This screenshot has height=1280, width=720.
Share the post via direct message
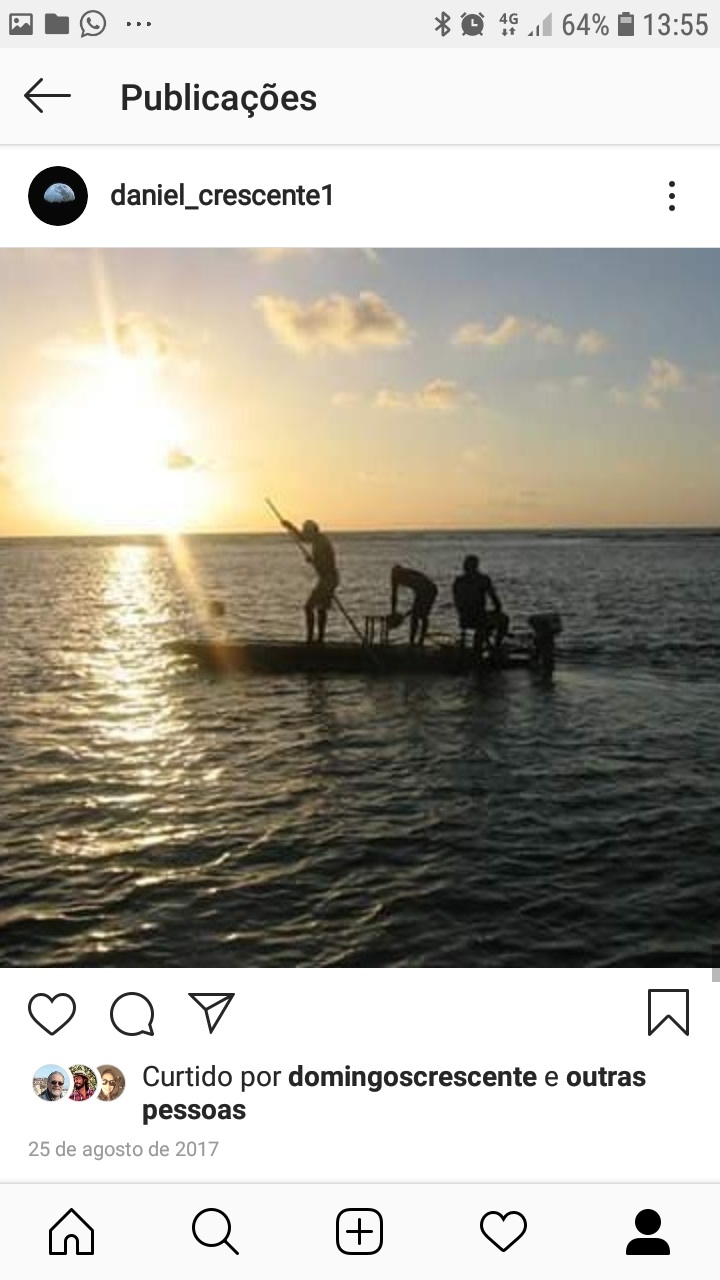coord(211,1013)
